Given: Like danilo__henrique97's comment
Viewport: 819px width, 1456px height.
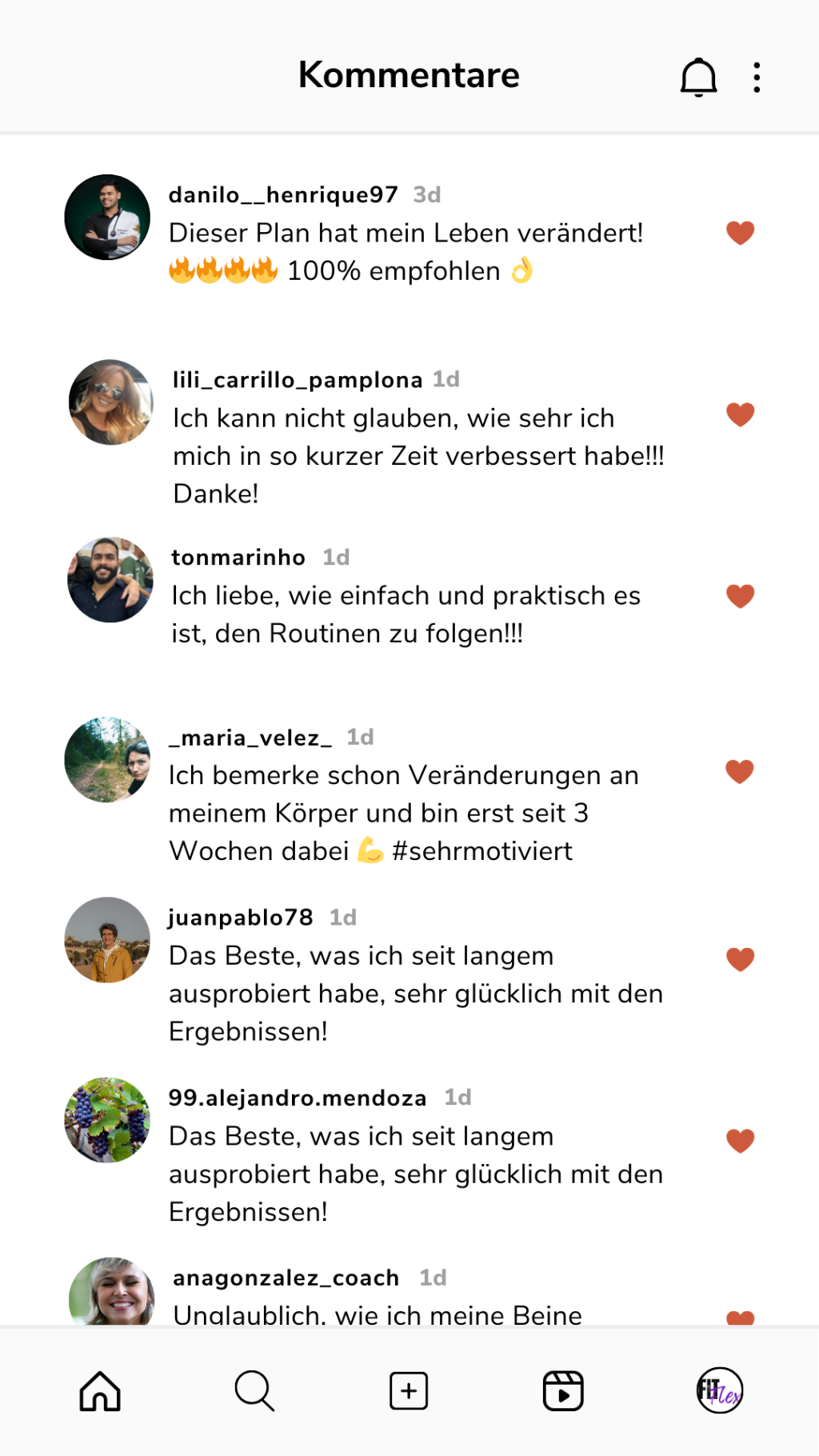Looking at the screenshot, I should tap(740, 233).
